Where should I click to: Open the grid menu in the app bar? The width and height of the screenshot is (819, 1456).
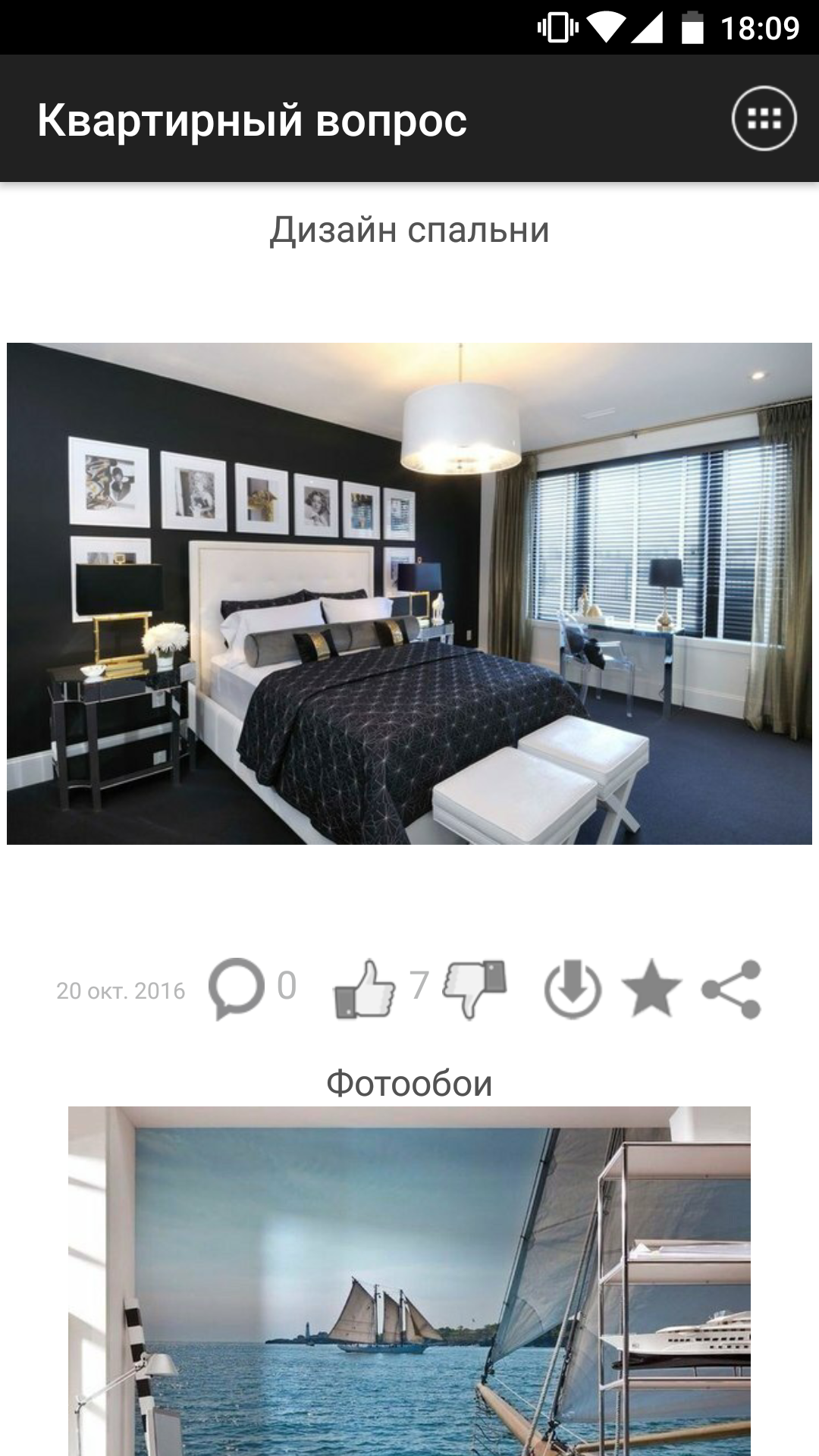point(764,119)
